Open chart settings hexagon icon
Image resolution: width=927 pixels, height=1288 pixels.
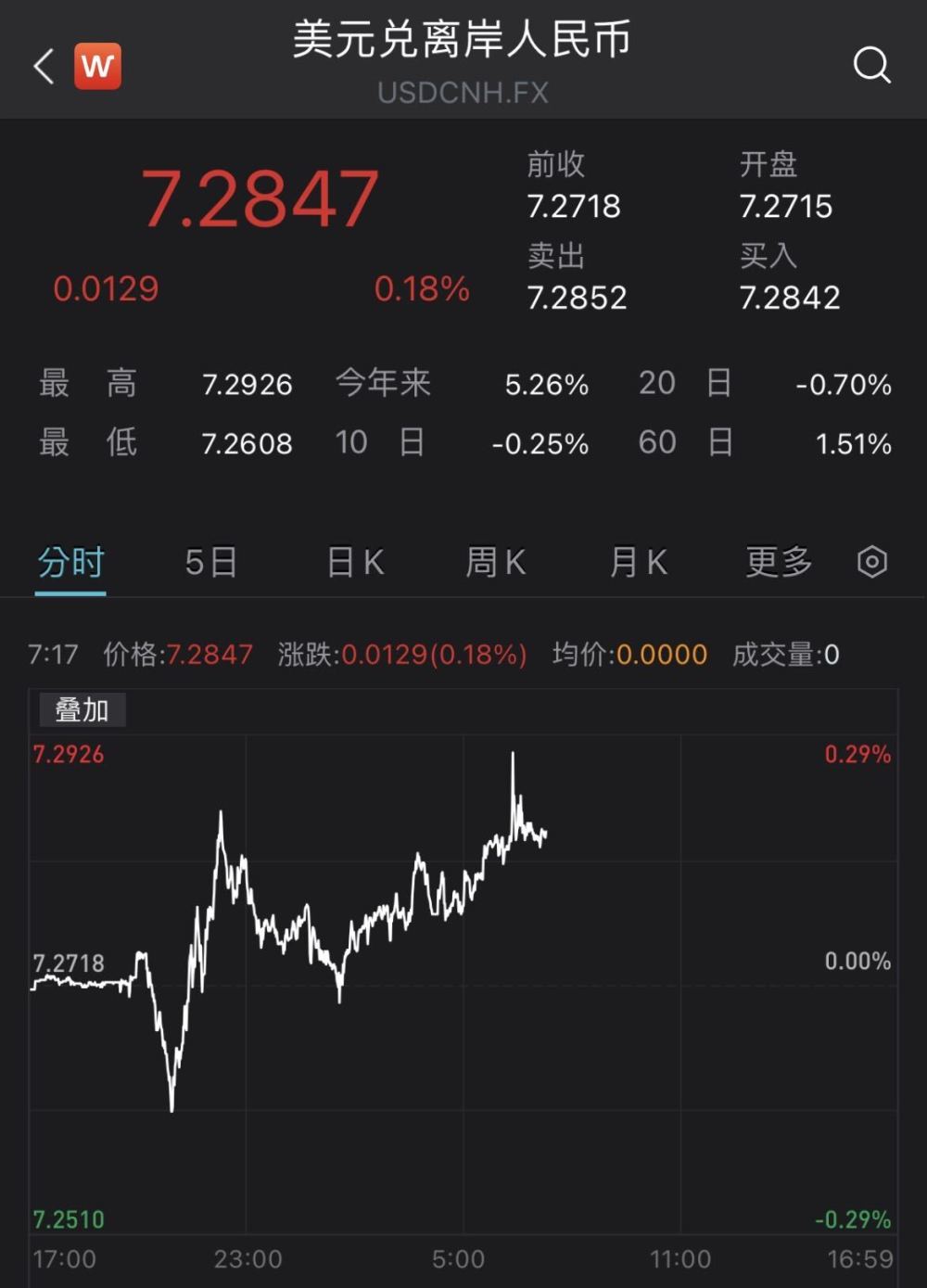click(x=871, y=562)
